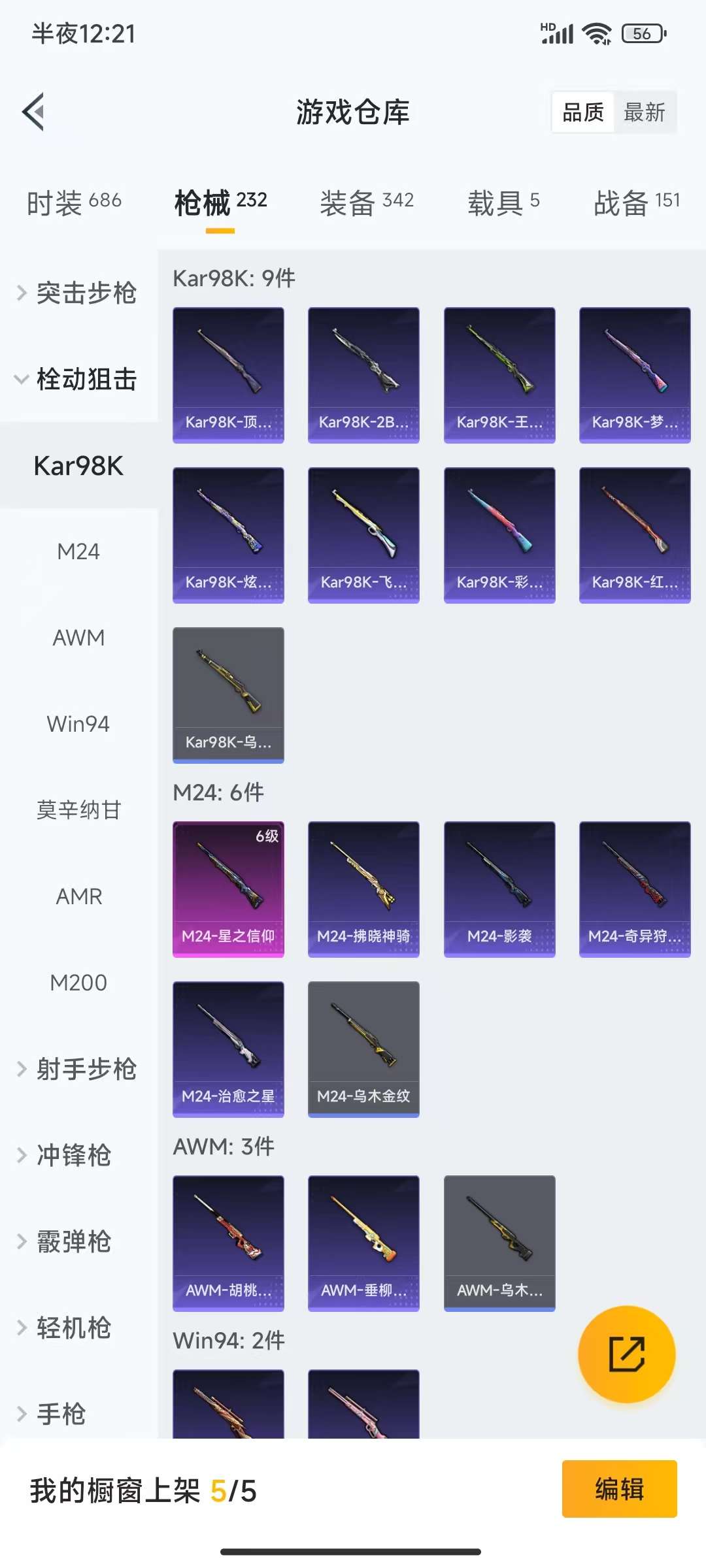The height and width of the screenshot is (1568, 706).
Task: Open the M24-乌木金纹 skin
Action: (x=363, y=1049)
